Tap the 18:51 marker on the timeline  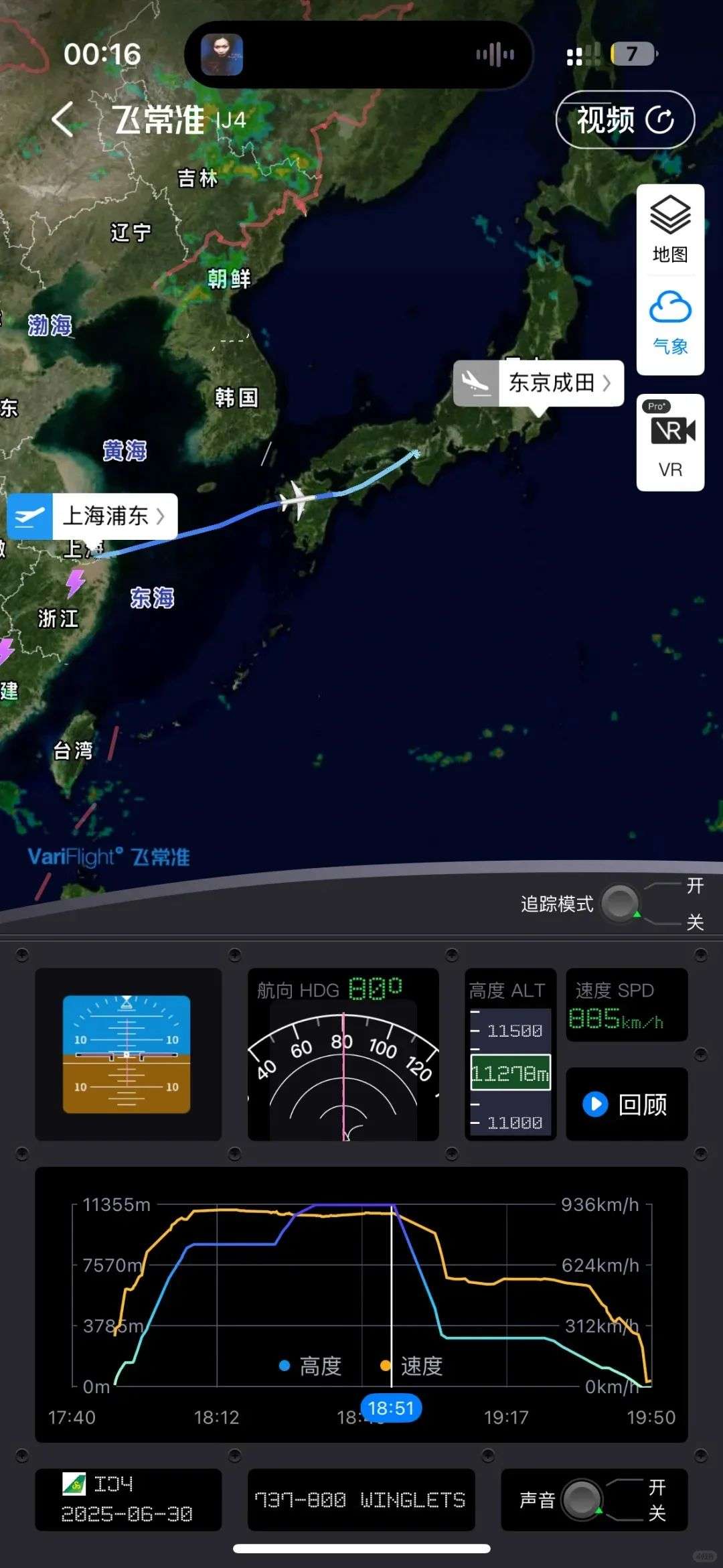pos(391,1409)
